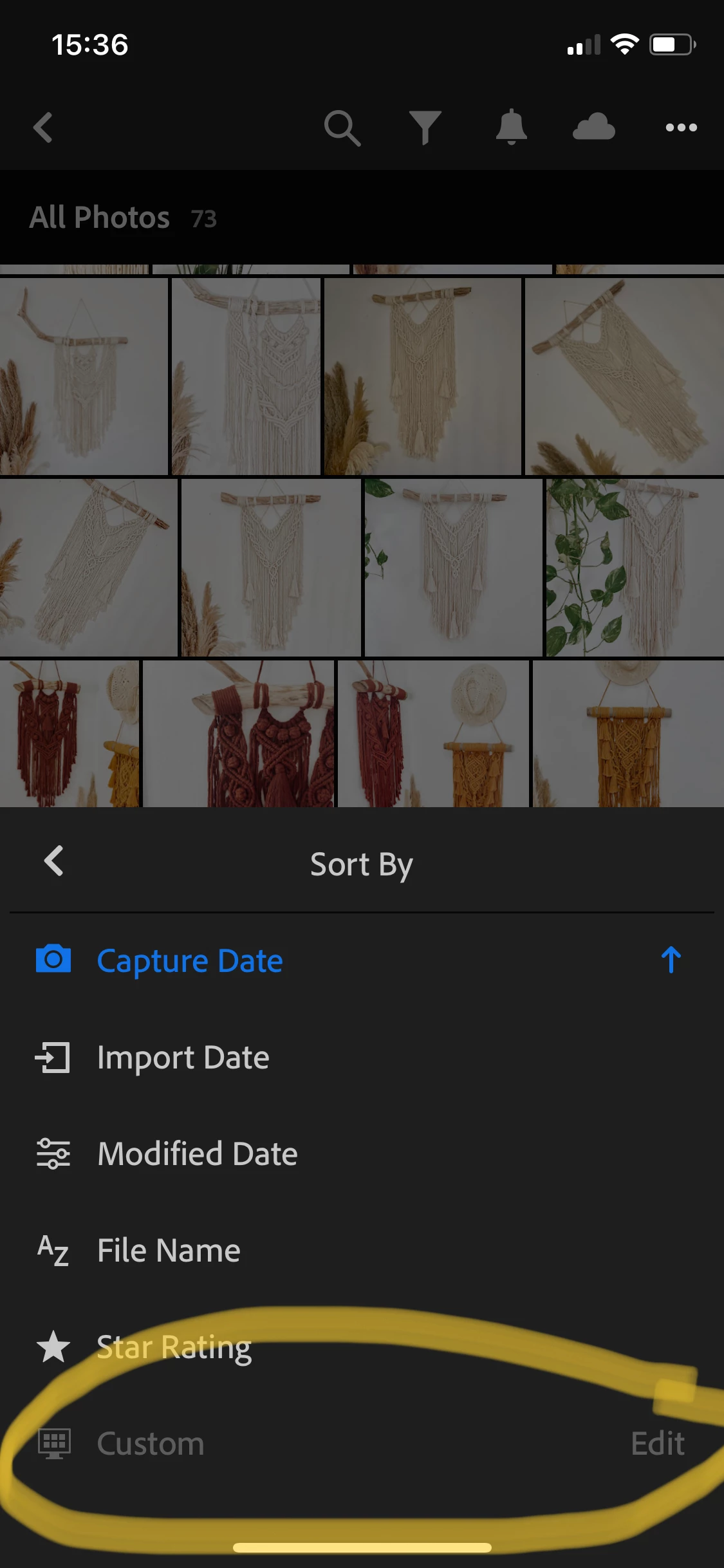Go back with the top-left arrow

tap(43, 127)
